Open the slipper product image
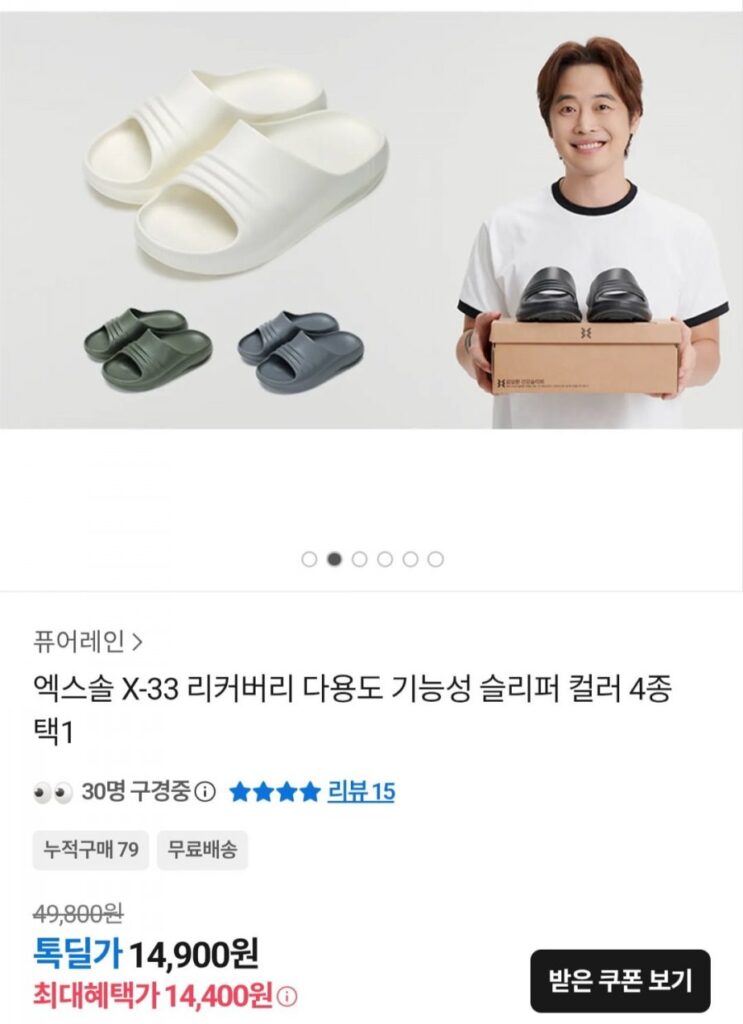 [x=371, y=220]
